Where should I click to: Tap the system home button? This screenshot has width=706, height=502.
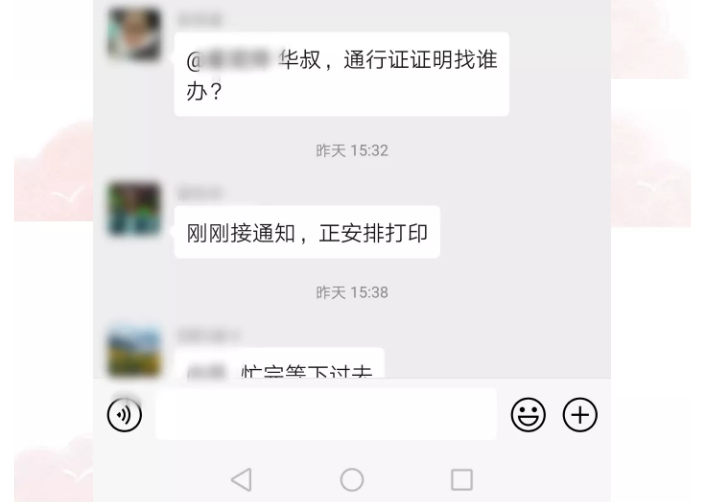click(352, 479)
